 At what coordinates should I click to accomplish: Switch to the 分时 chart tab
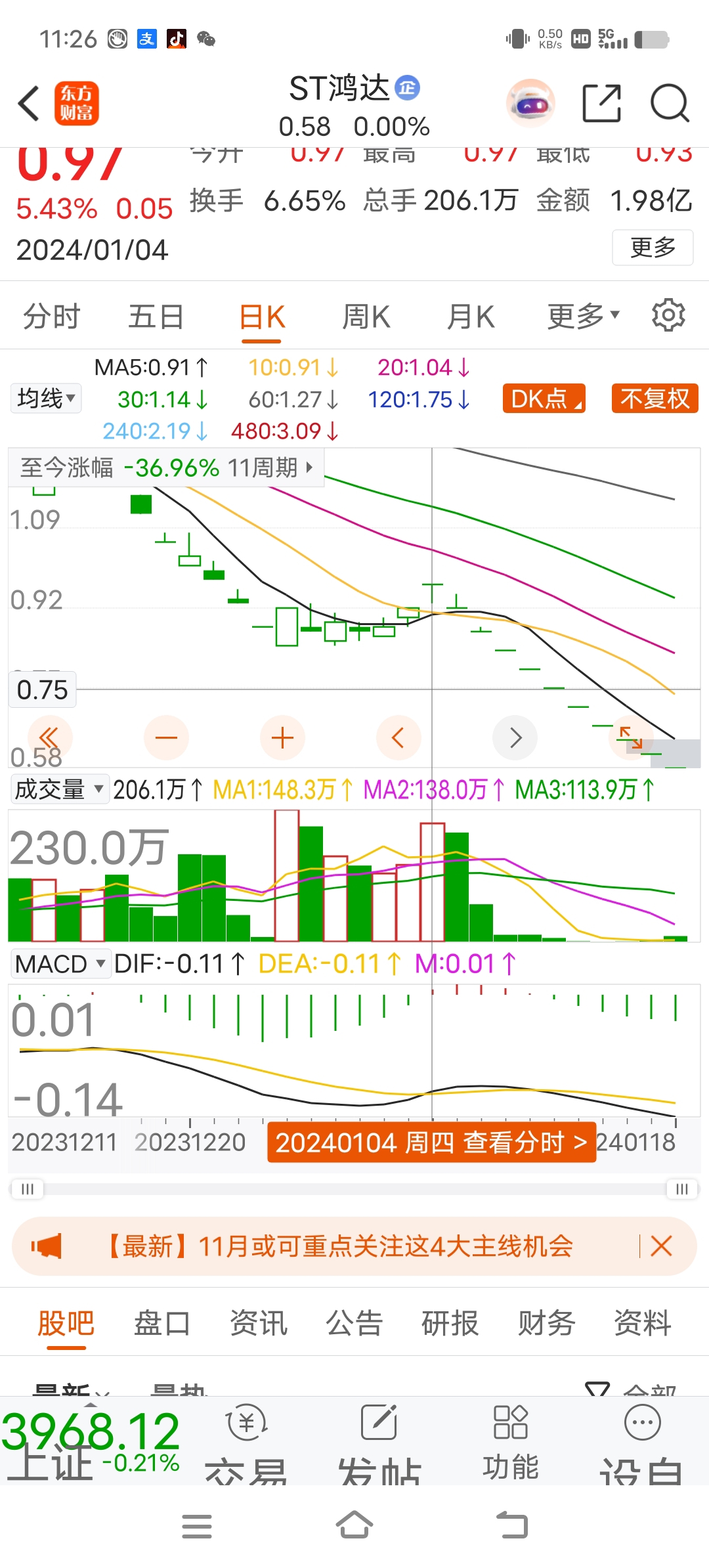[51, 317]
